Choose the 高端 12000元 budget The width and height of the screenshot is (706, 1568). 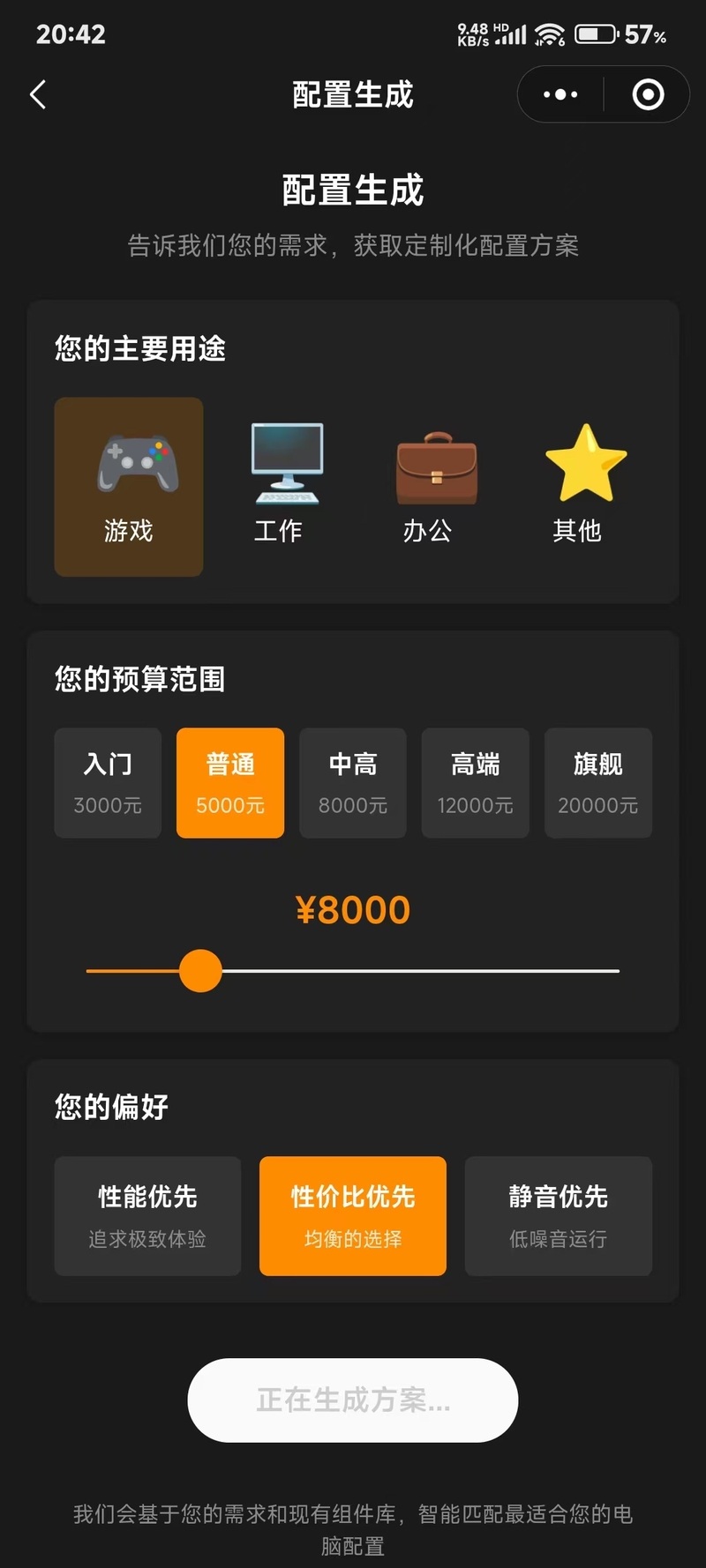[x=476, y=783]
